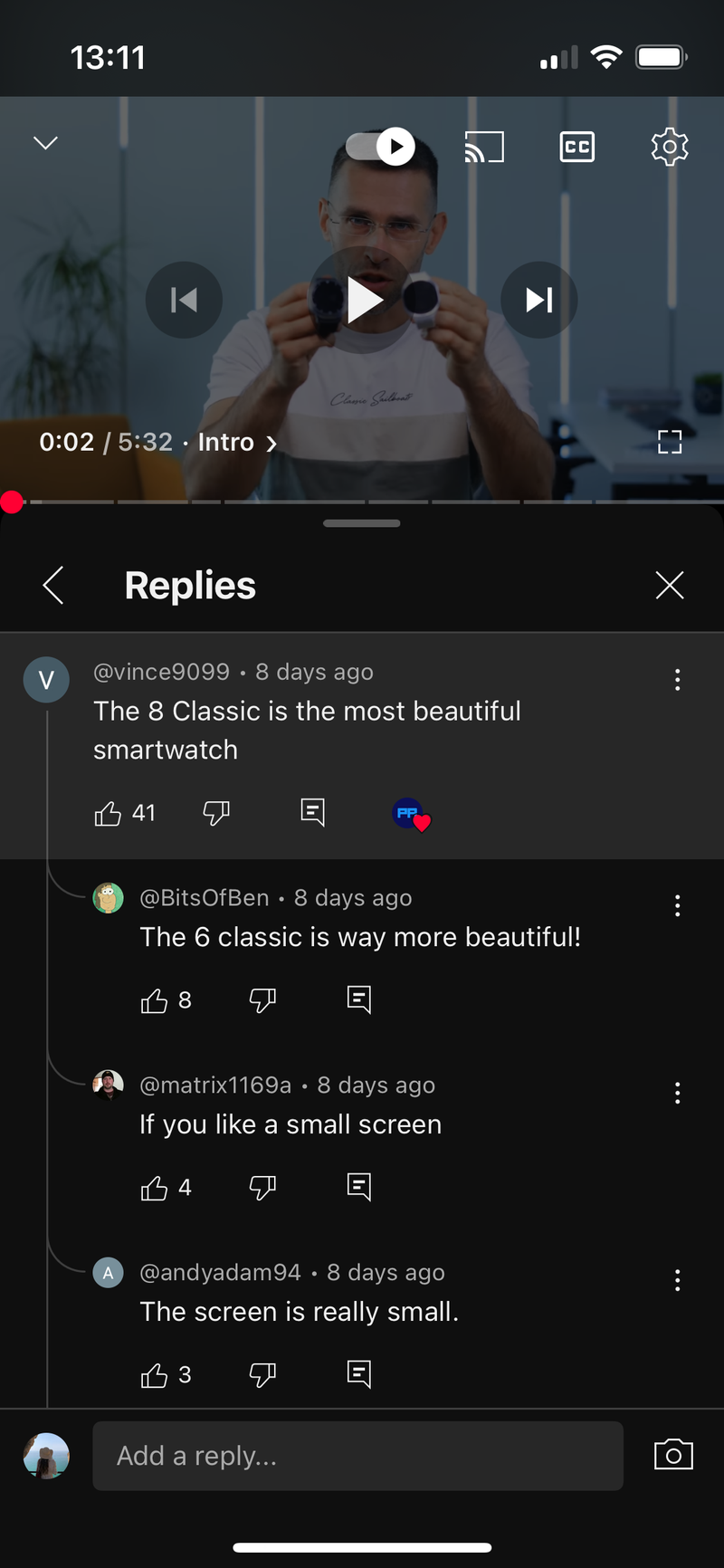Screen dimensions: 724x1568
Task: Like the comment by @vince9099
Action: (109, 814)
